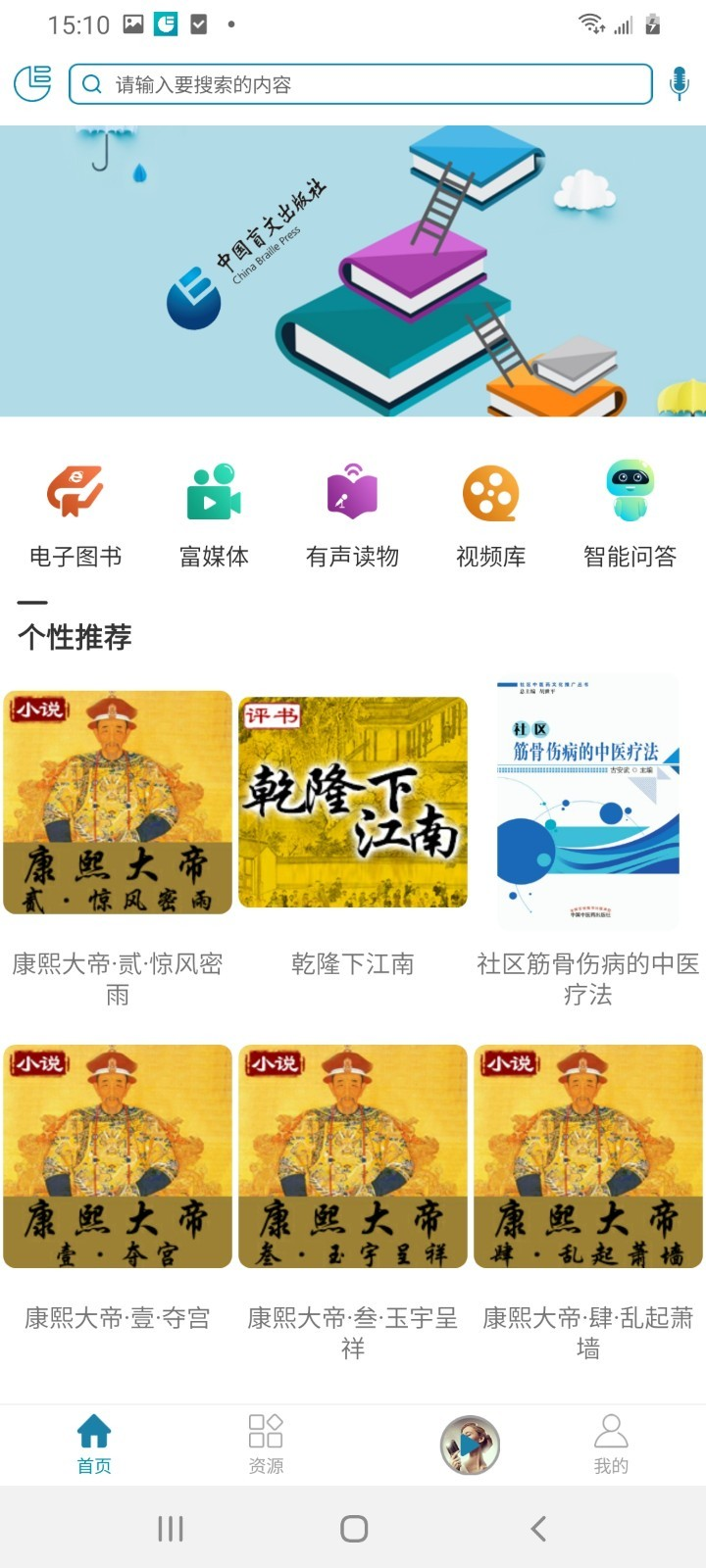
Task: Open the 有声读物 section
Action: [x=352, y=515]
